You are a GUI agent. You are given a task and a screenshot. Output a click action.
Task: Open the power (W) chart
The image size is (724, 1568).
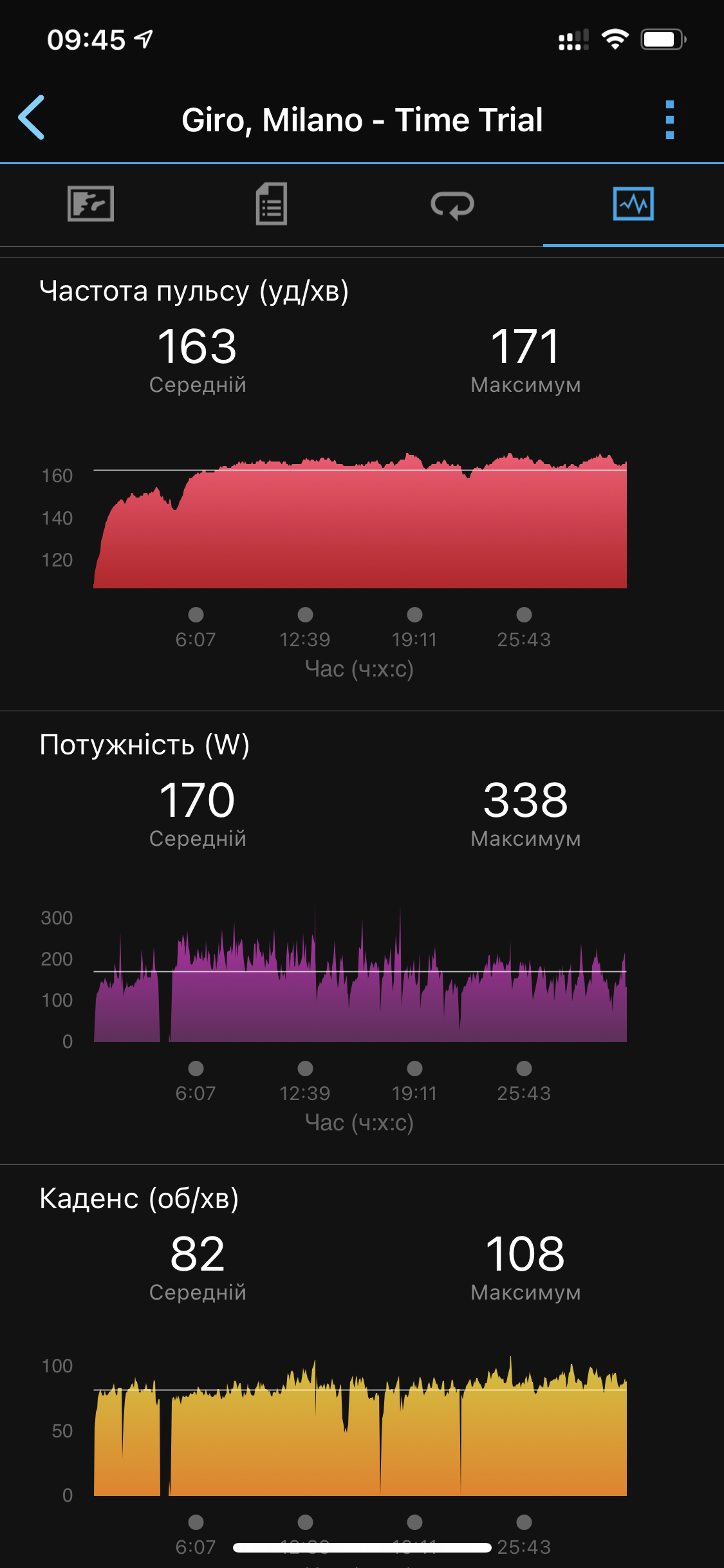(x=360, y=975)
